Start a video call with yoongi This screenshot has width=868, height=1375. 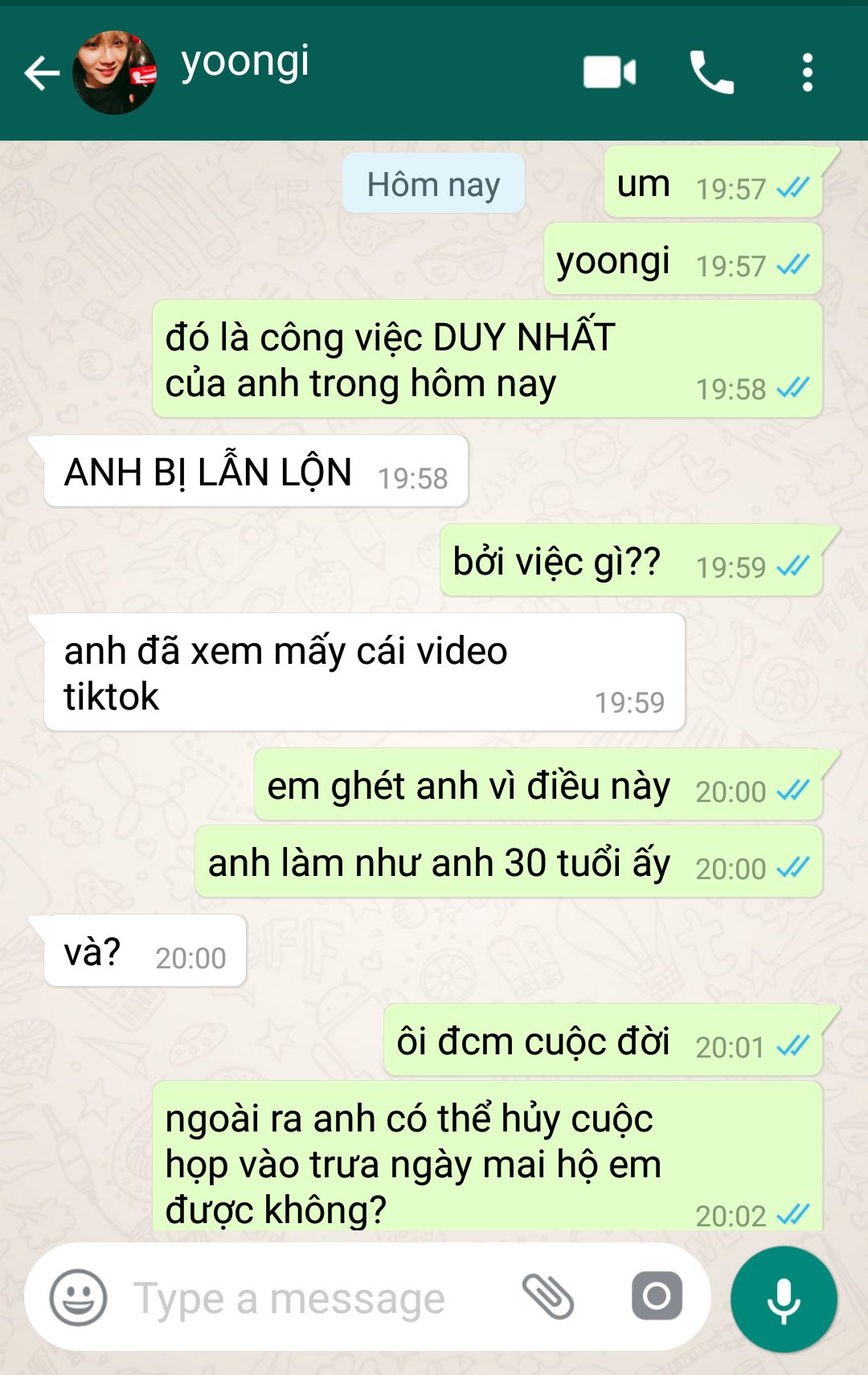click(x=610, y=73)
